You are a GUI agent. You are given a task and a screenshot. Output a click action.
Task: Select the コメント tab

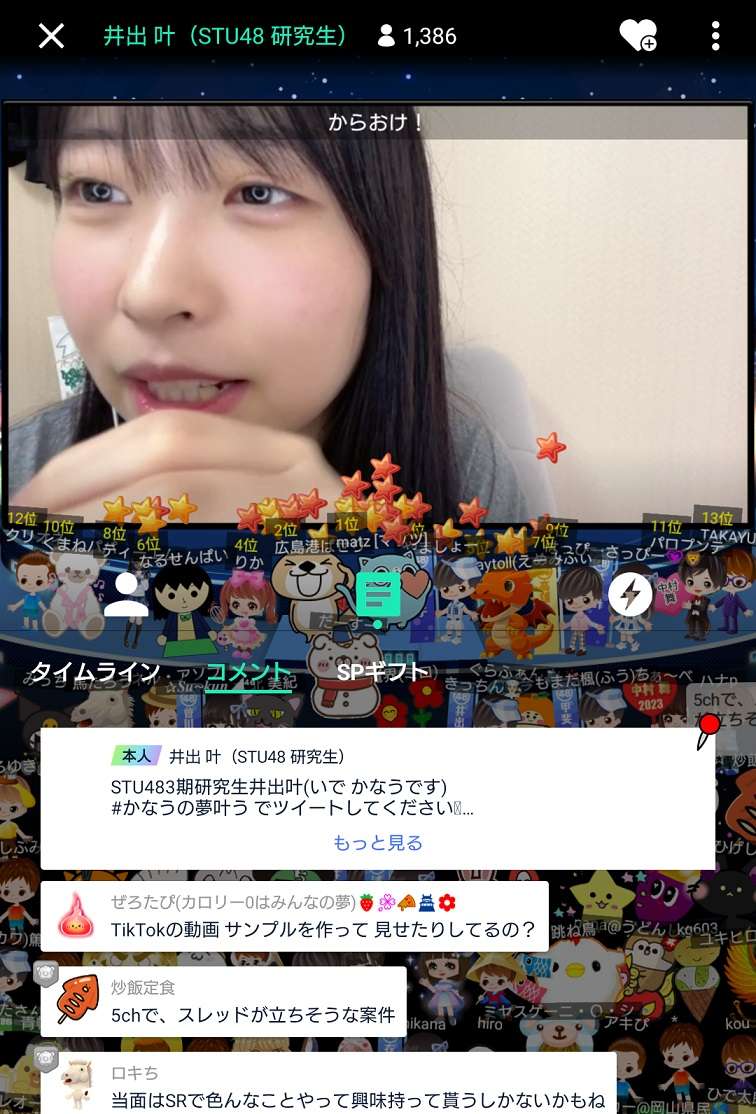tap(248, 672)
